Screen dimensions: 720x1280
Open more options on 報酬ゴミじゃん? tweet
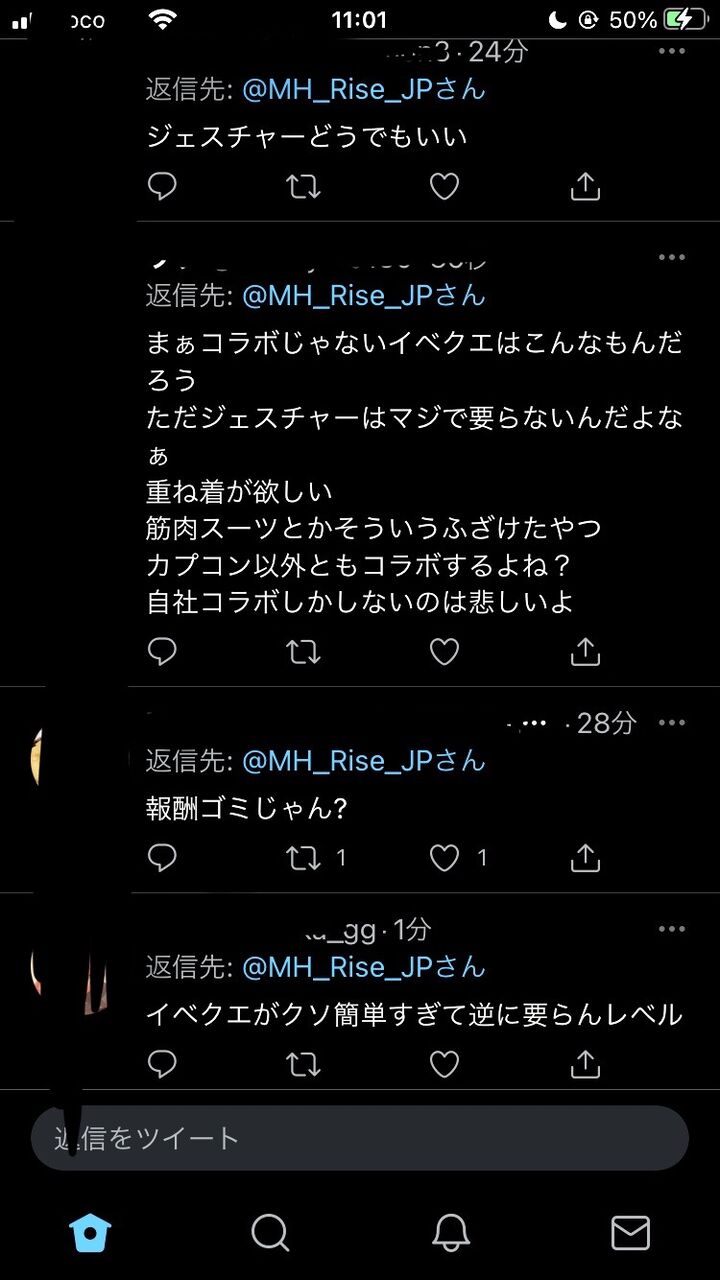pyautogui.click(x=672, y=723)
